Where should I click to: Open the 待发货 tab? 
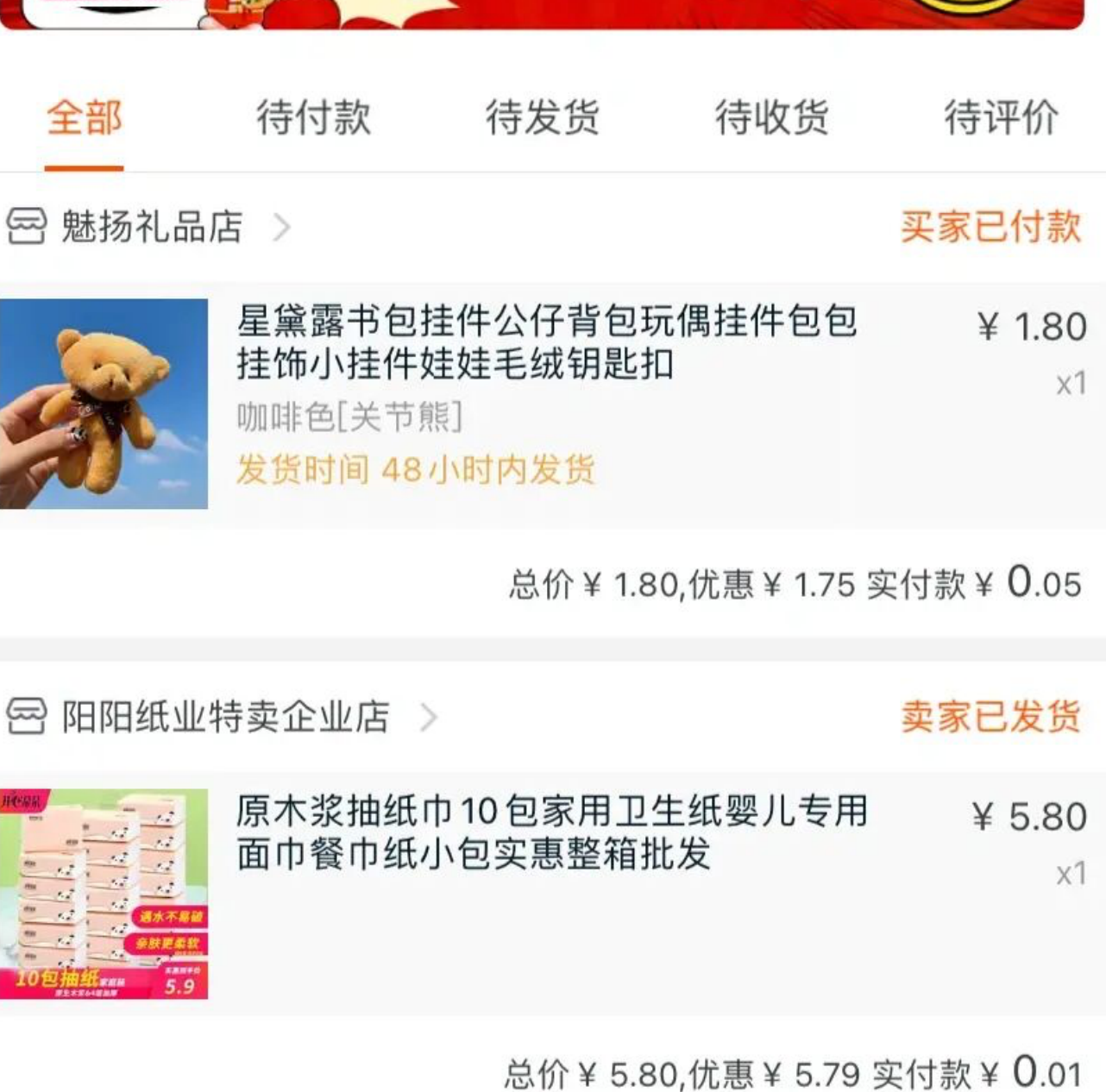pyautogui.click(x=542, y=118)
